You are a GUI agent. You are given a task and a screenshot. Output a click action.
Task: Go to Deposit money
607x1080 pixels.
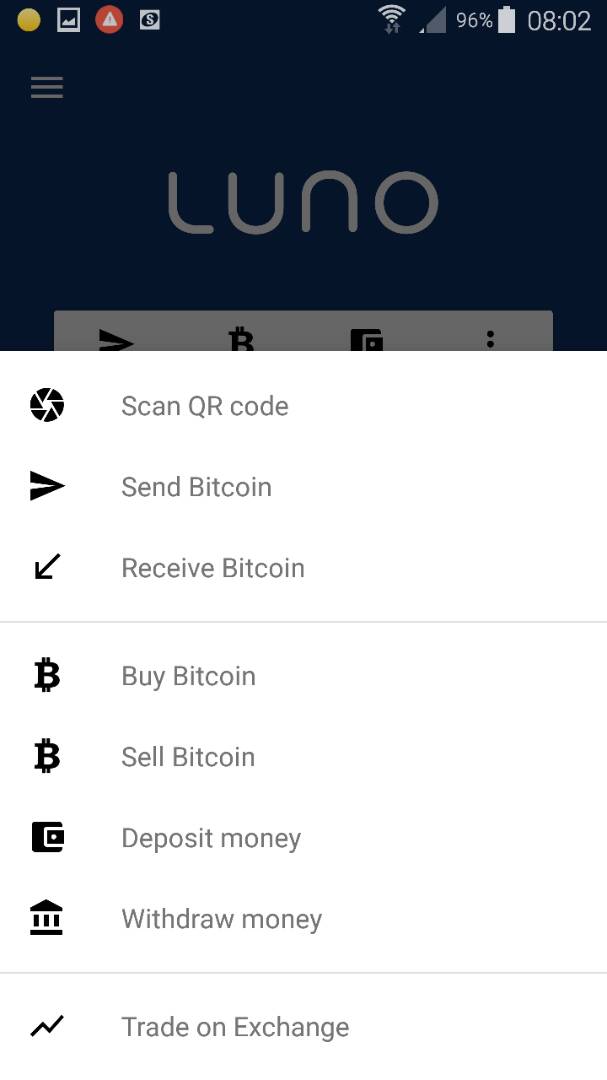pyautogui.click(x=210, y=838)
